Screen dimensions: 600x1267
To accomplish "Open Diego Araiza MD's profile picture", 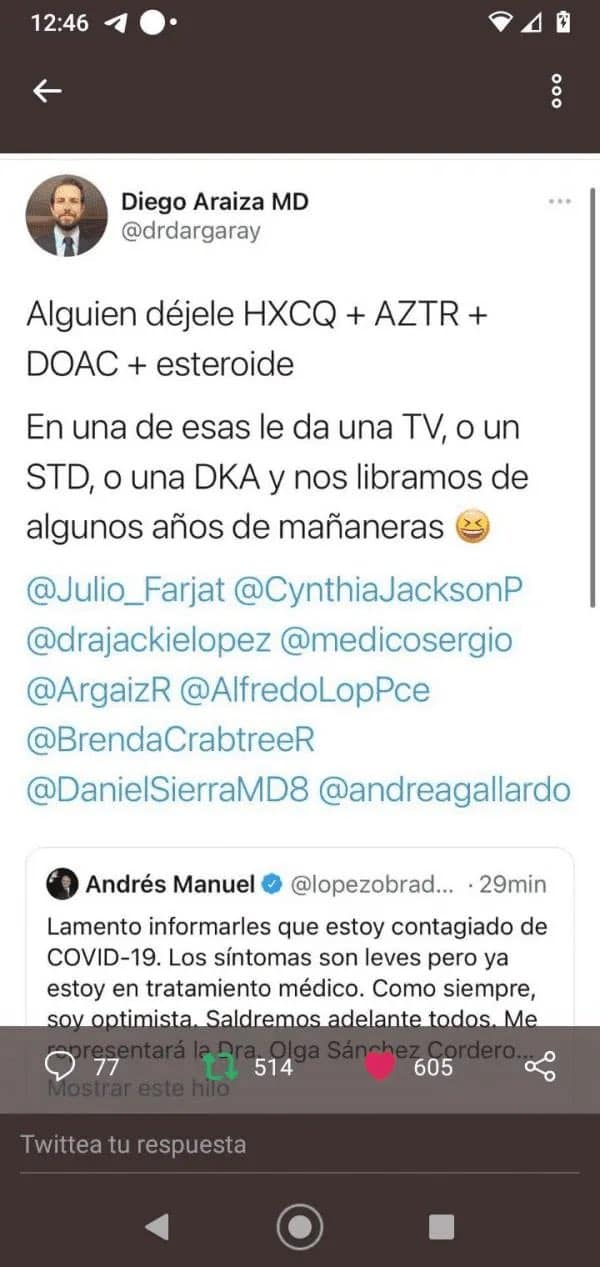I will click(67, 216).
